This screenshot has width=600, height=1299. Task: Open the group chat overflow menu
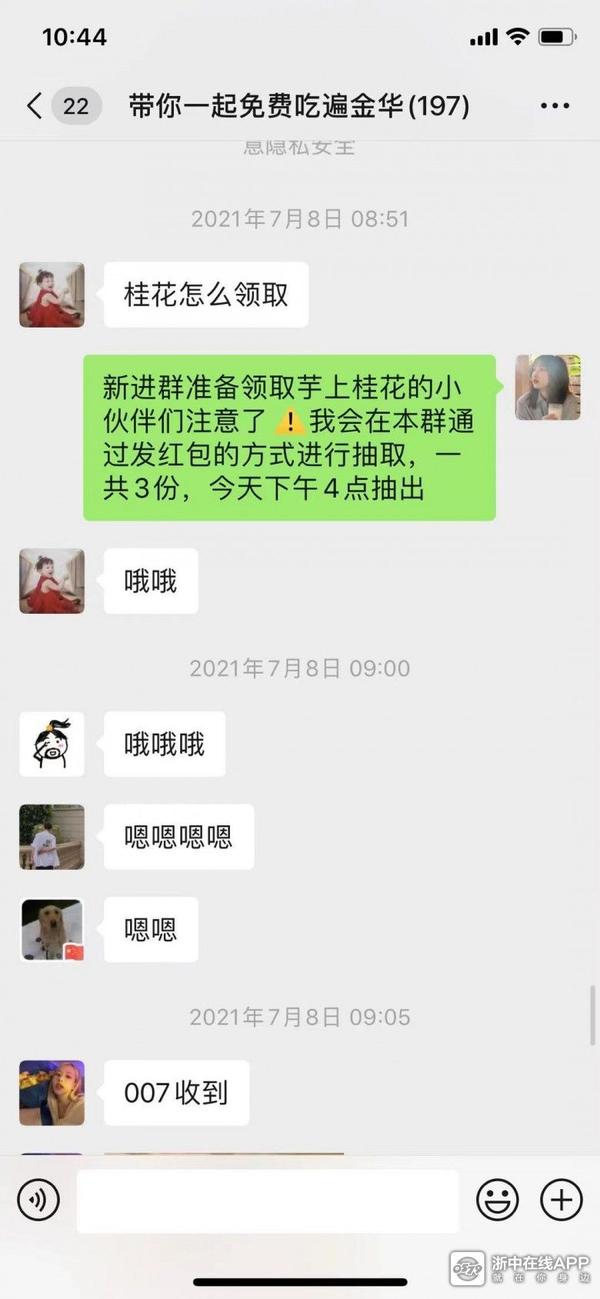point(554,106)
